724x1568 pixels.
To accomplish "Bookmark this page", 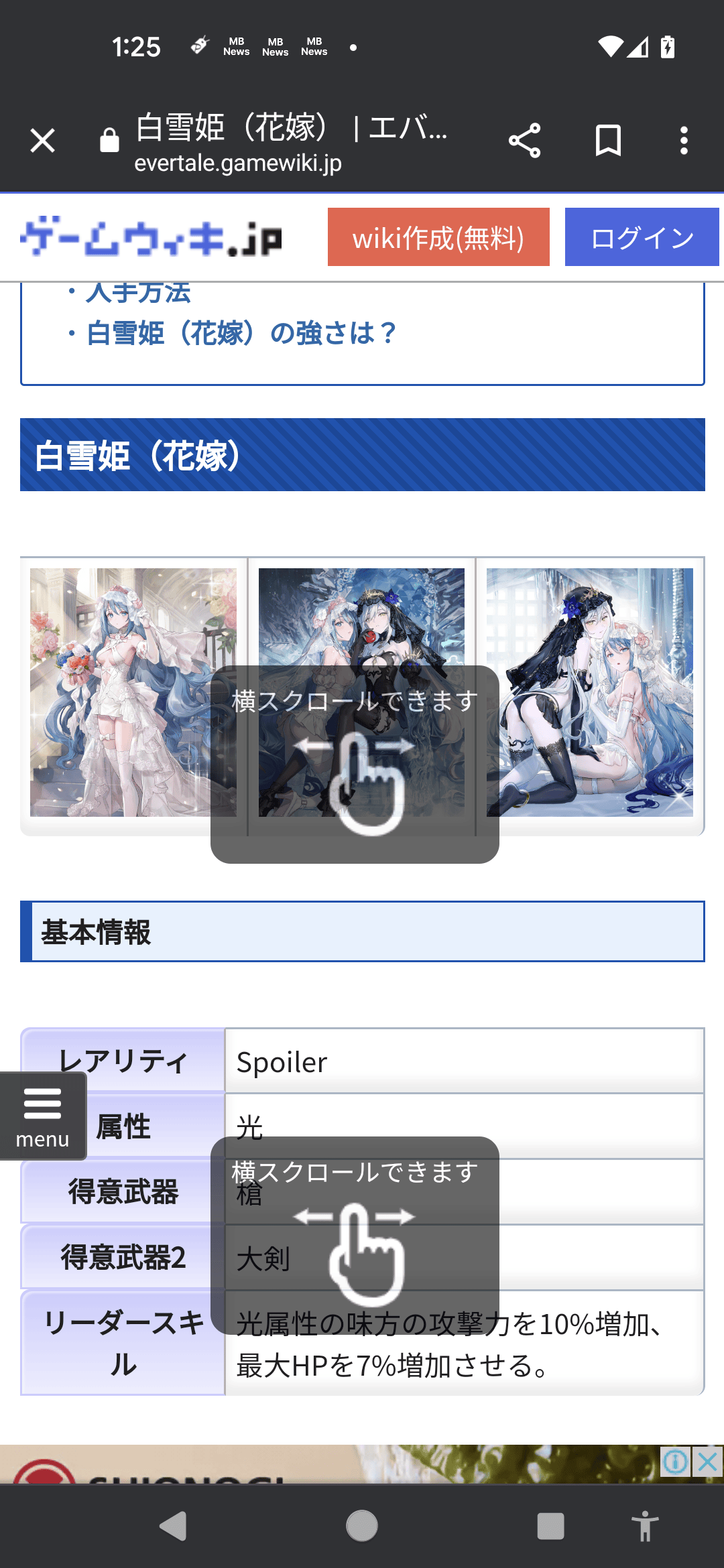I will pos(608,141).
